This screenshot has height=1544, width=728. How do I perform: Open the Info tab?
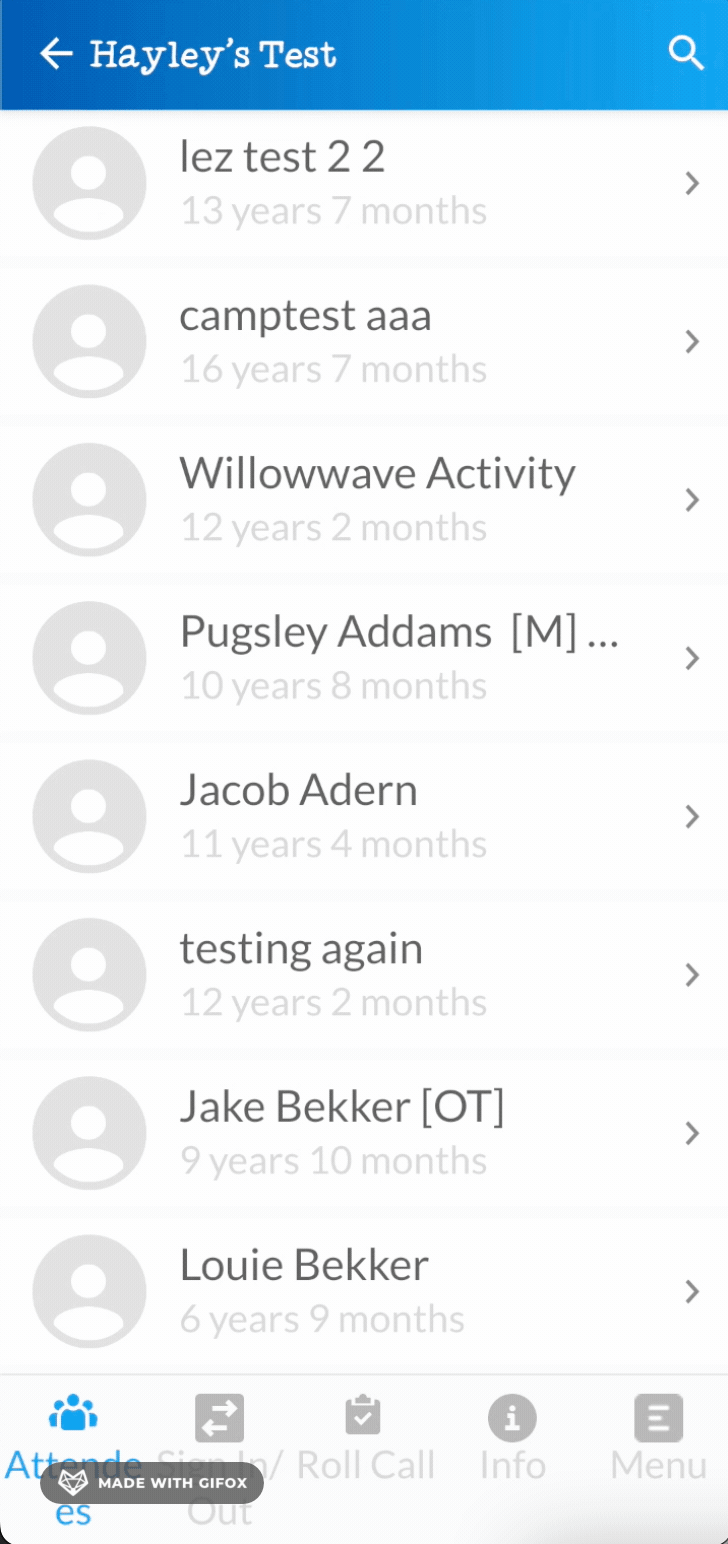point(512,1440)
